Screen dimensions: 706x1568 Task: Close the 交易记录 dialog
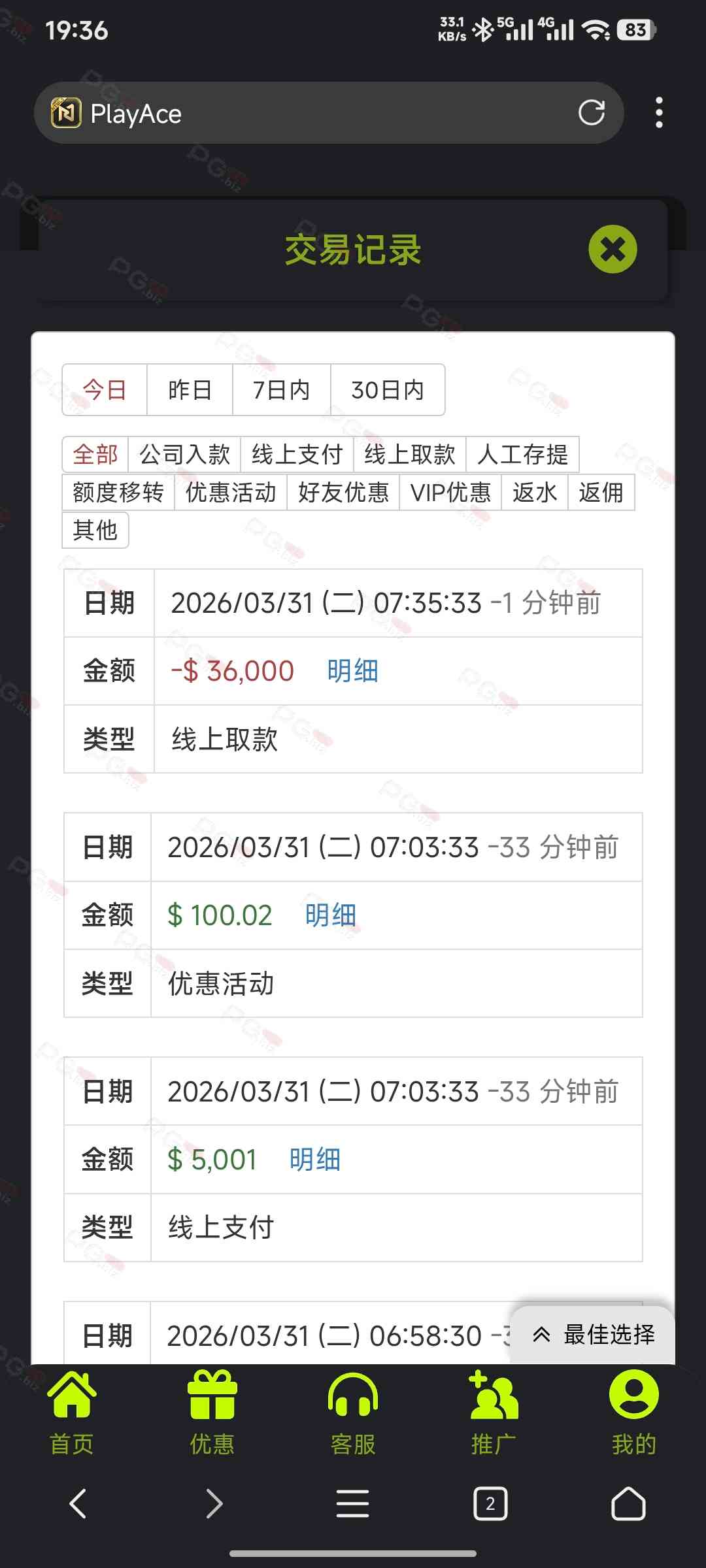(x=613, y=249)
